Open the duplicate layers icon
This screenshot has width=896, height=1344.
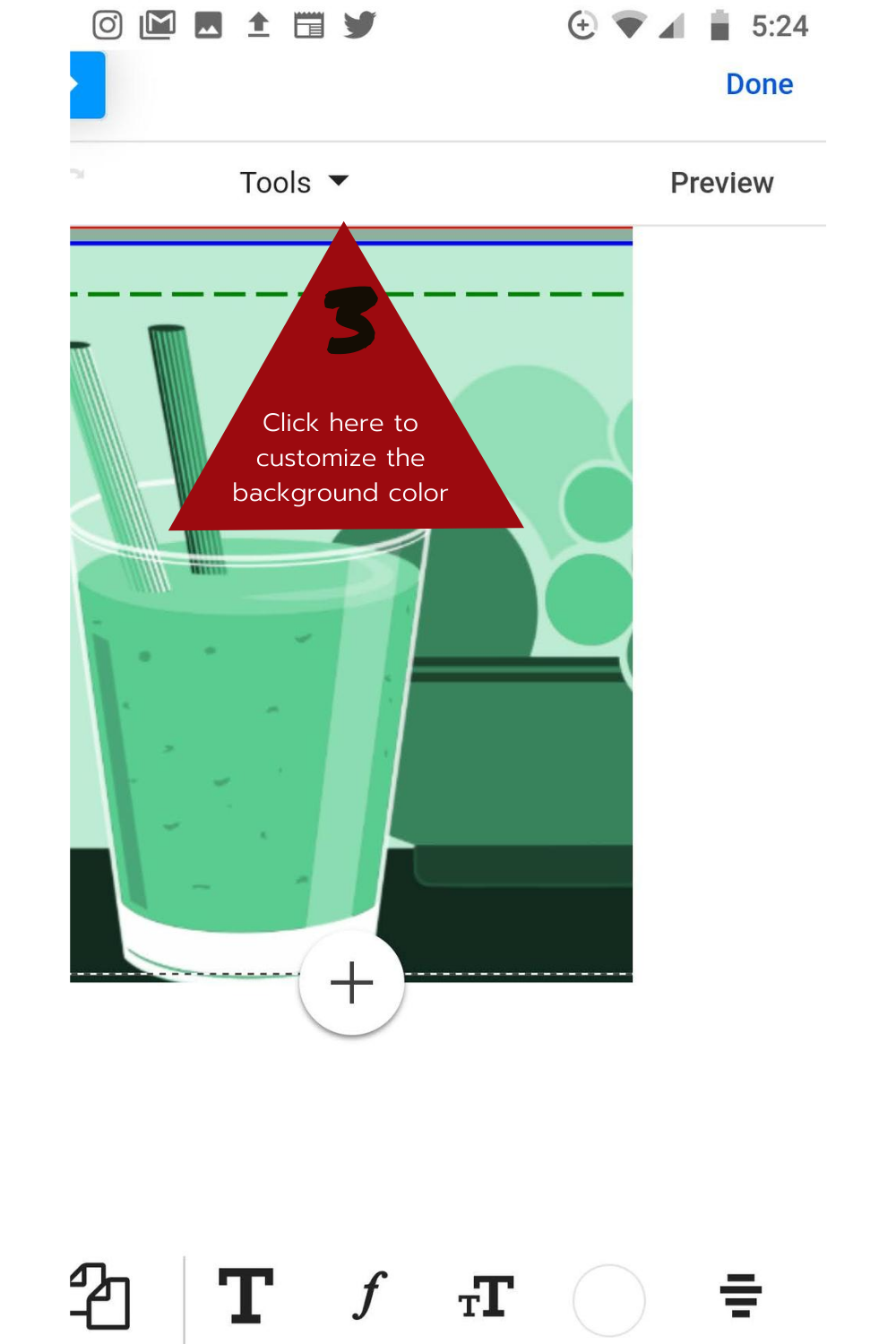pos(100,1296)
